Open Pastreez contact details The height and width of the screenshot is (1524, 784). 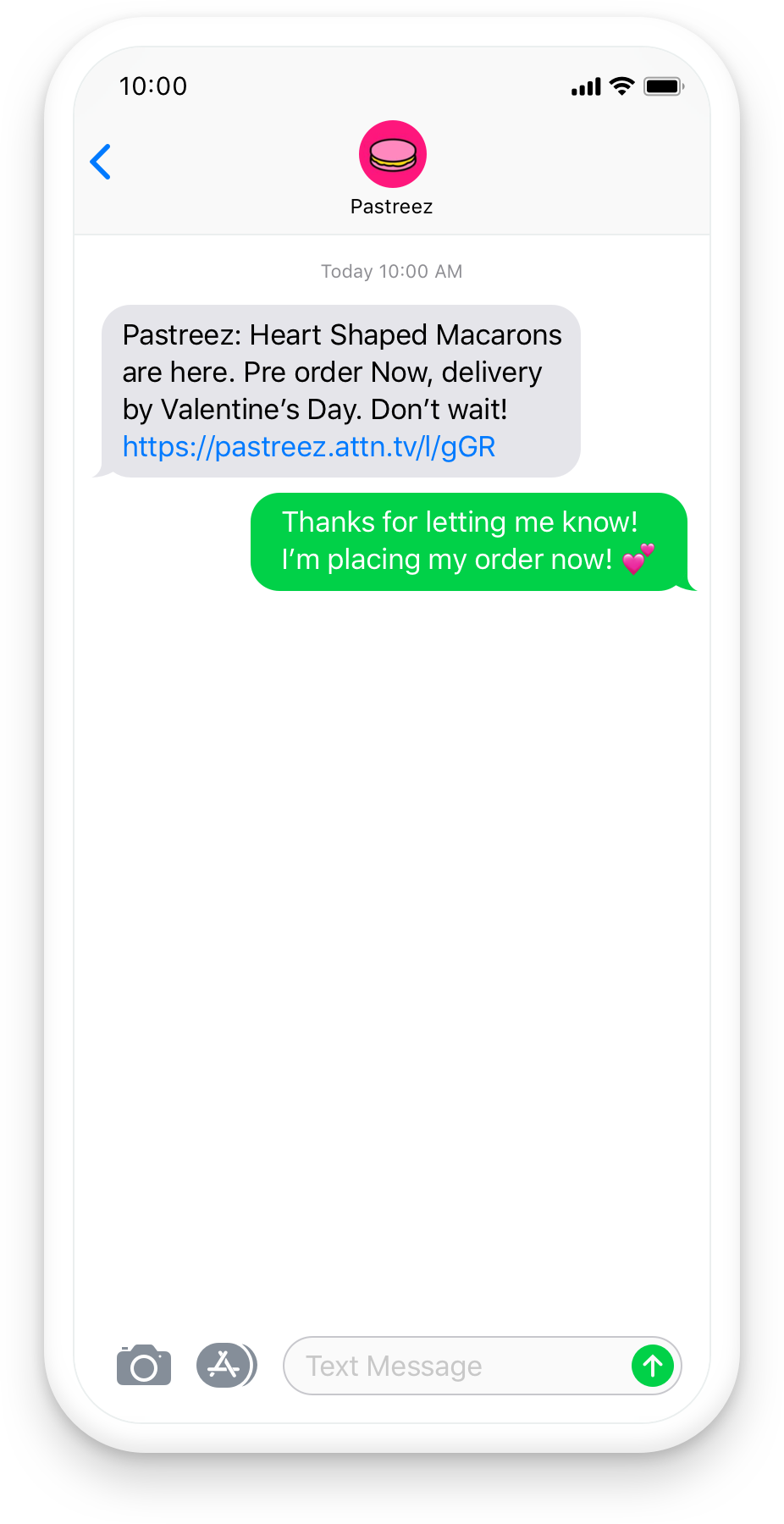[x=392, y=168]
